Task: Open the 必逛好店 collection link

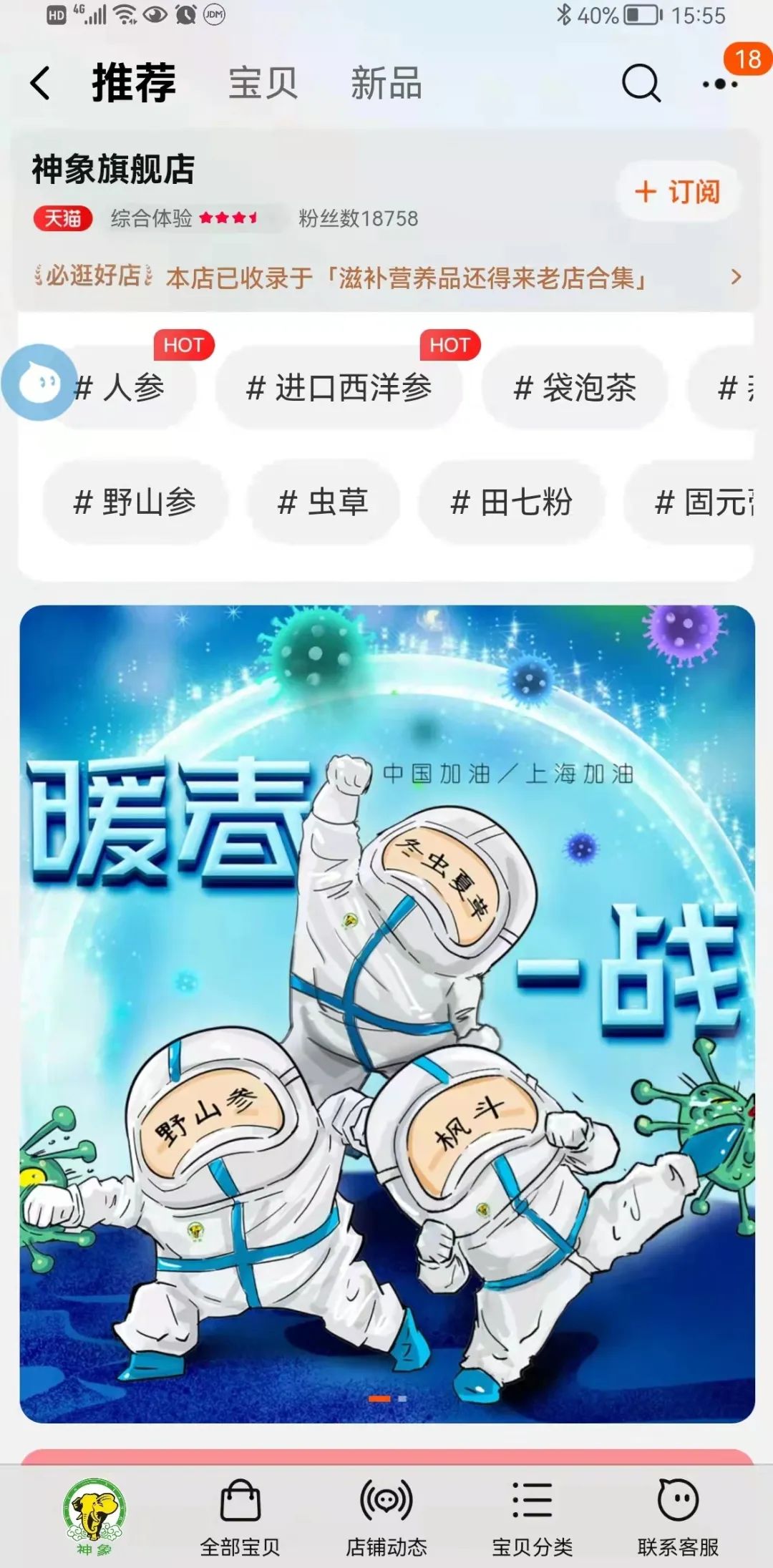Action: point(386,277)
